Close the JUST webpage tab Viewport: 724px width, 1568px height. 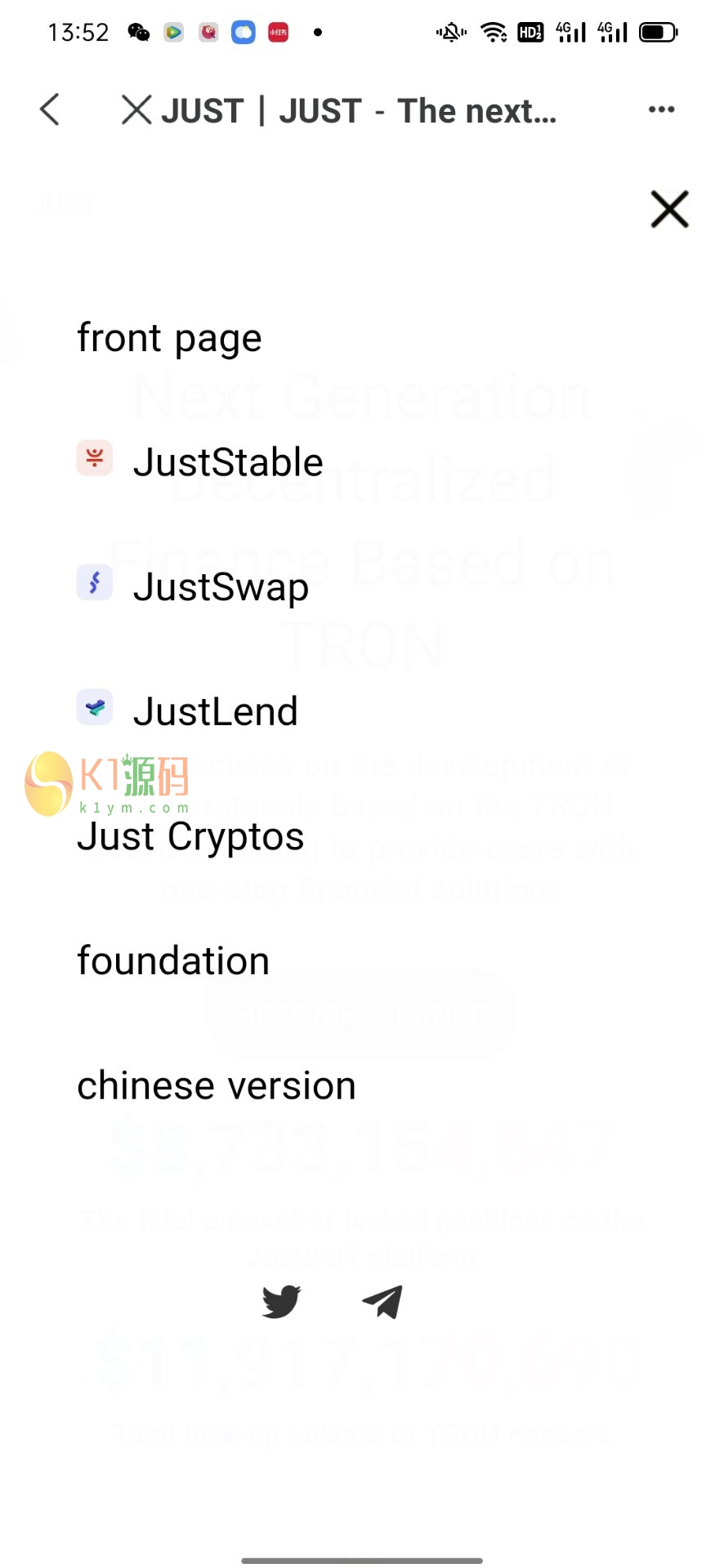click(x=136, y=109)
